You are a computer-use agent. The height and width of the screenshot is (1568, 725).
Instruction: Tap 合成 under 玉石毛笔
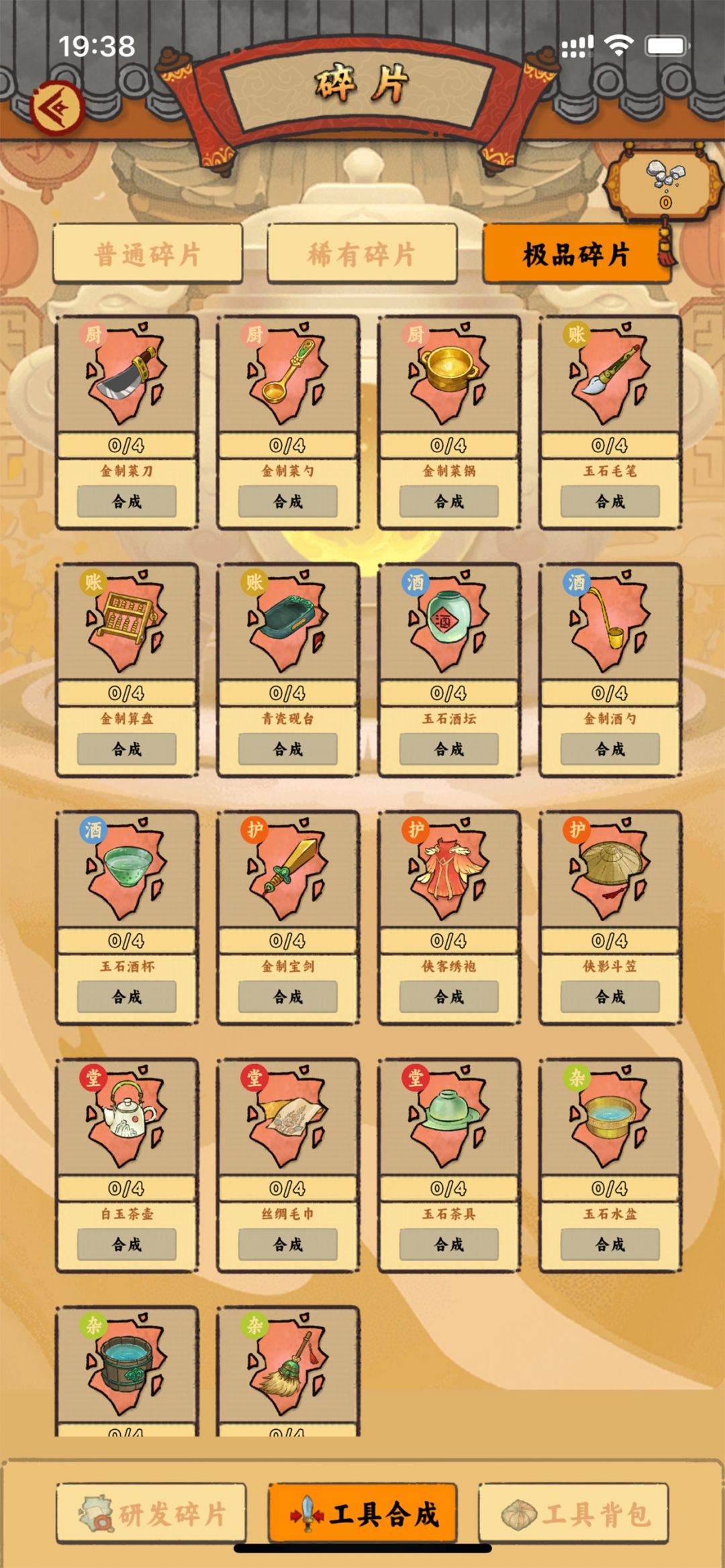(x=610, y=501)
